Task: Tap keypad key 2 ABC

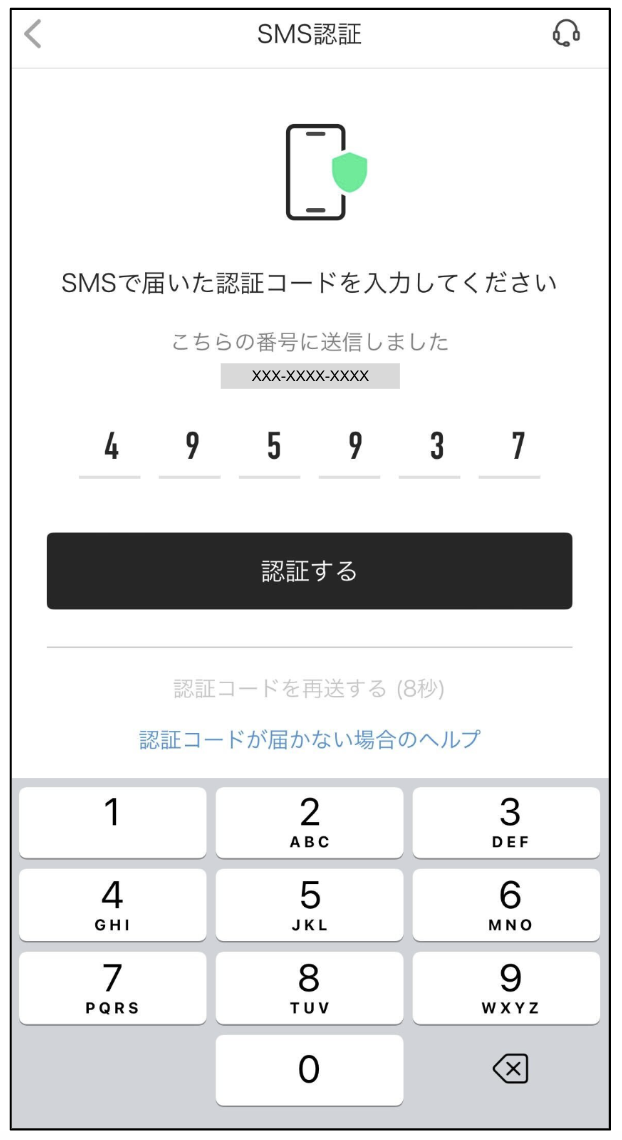Action: [310, 822]
